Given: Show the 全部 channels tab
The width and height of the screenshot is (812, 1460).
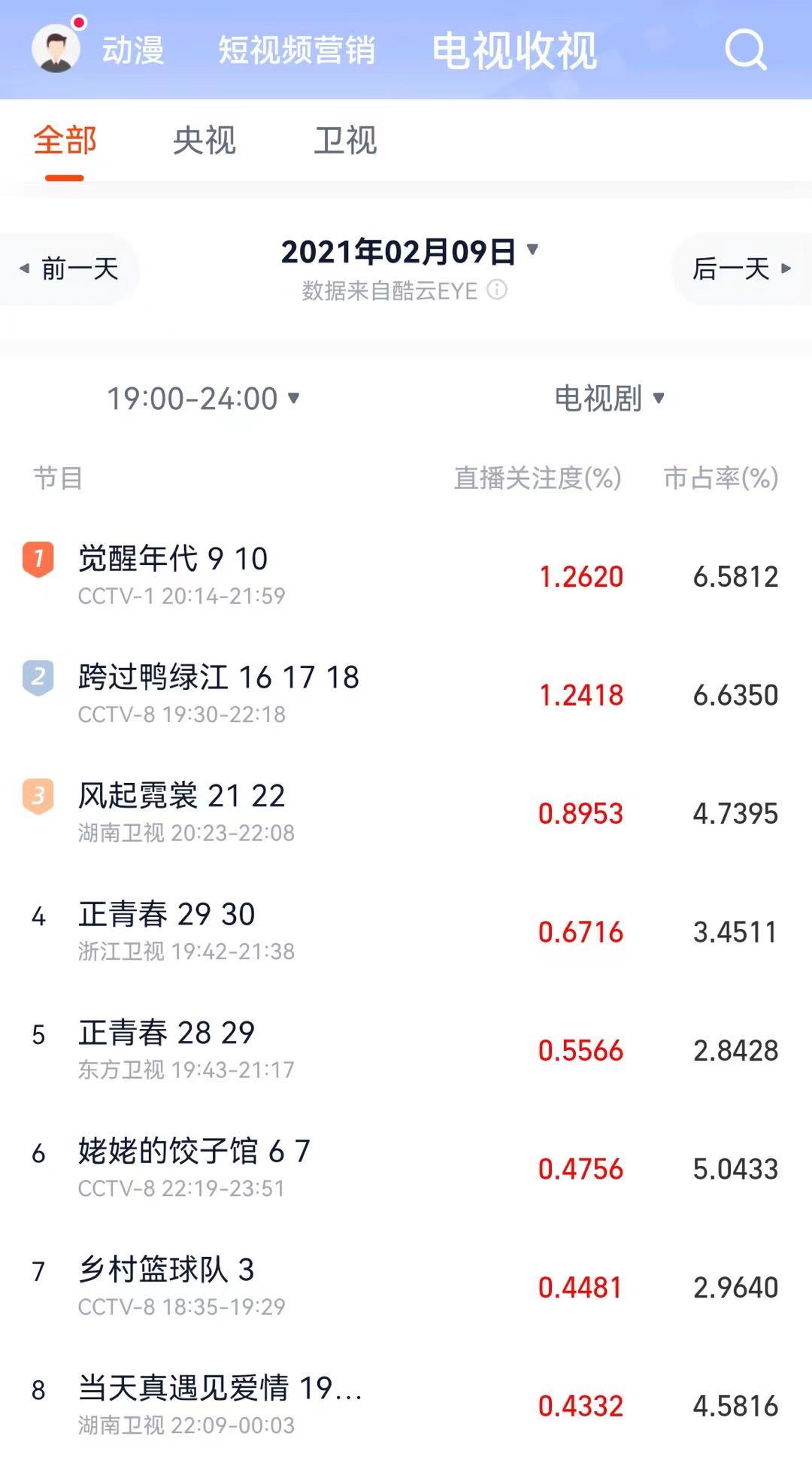Looking at the screenshot, I should 65,141.
